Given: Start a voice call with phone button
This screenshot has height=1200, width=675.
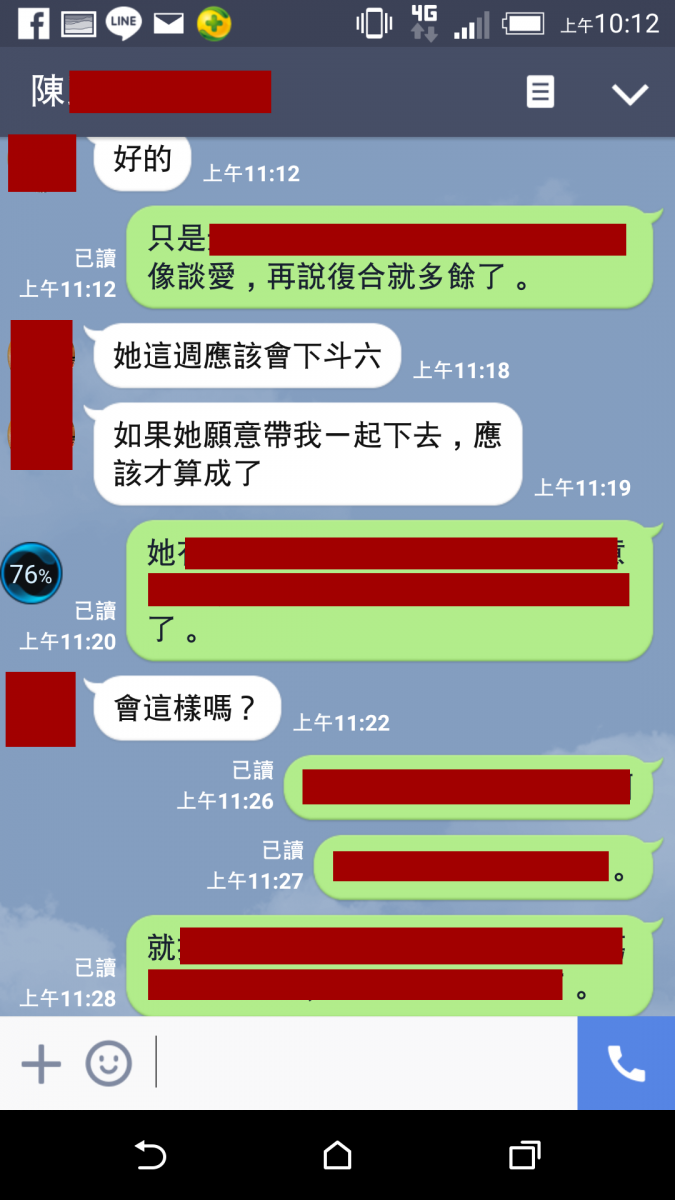Looking at the screenshot, I should (626, 1064).
